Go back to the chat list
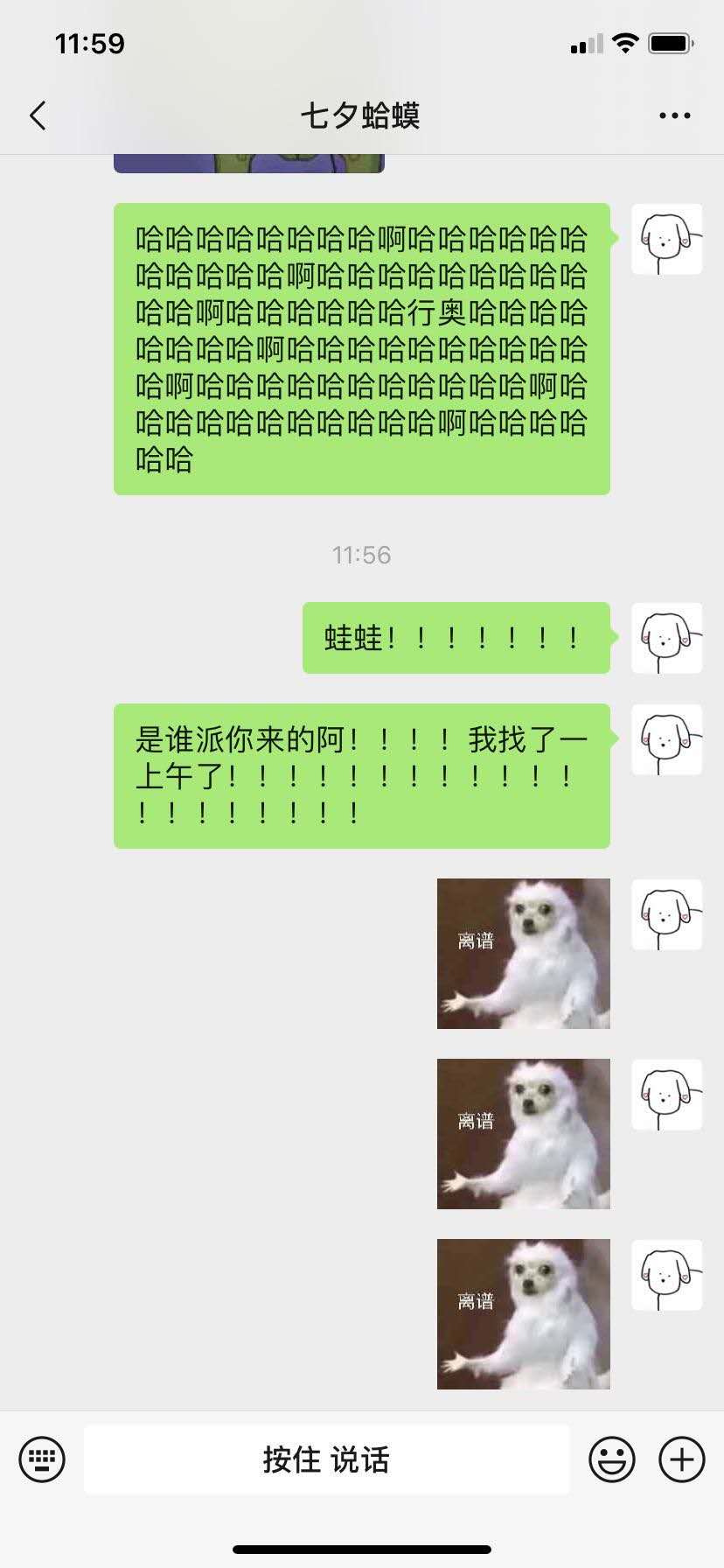The image size is (724, 1568). [x=38, y=115]
